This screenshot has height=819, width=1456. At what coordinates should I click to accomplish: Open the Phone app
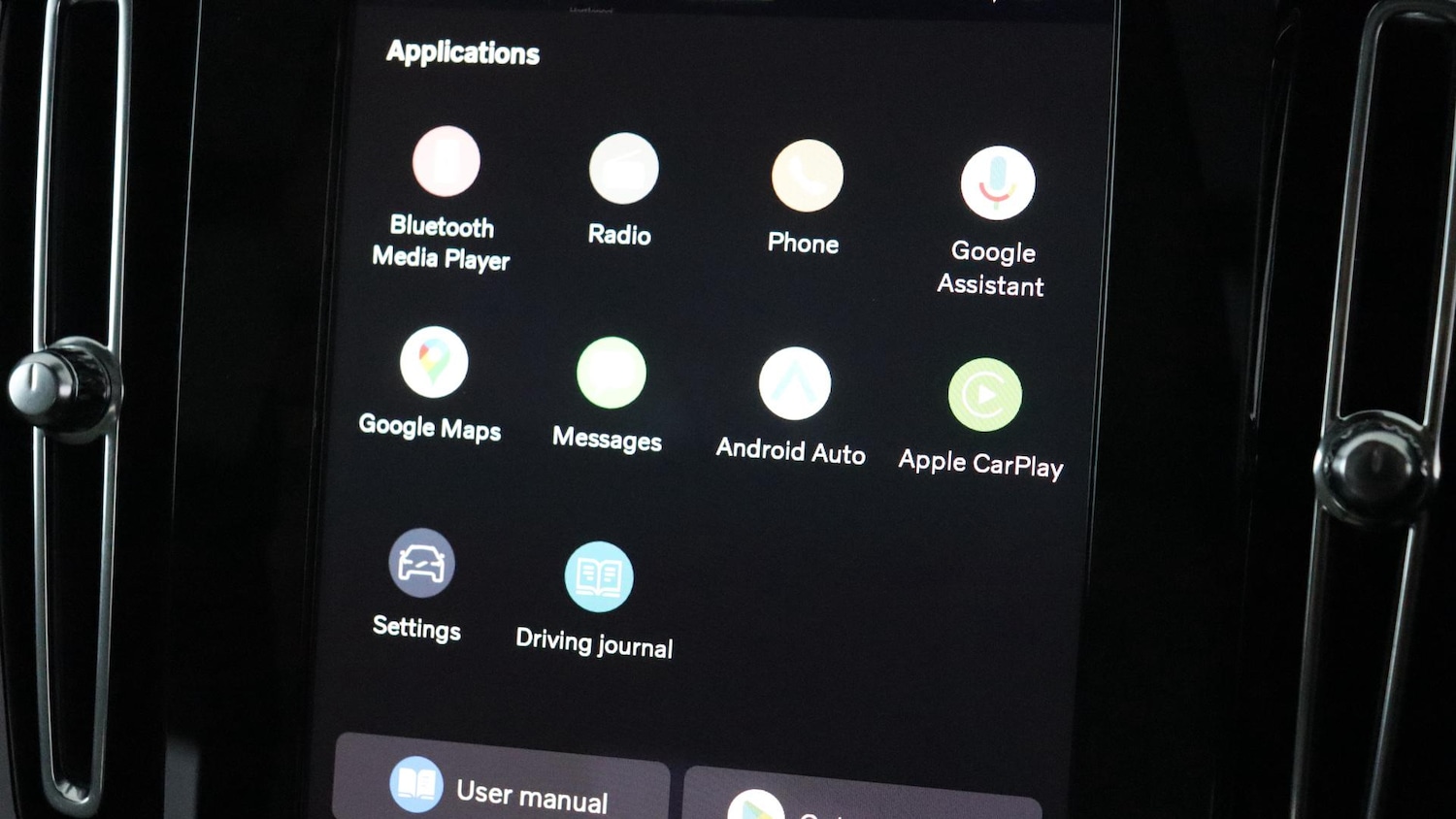click(x=807, y=176)
